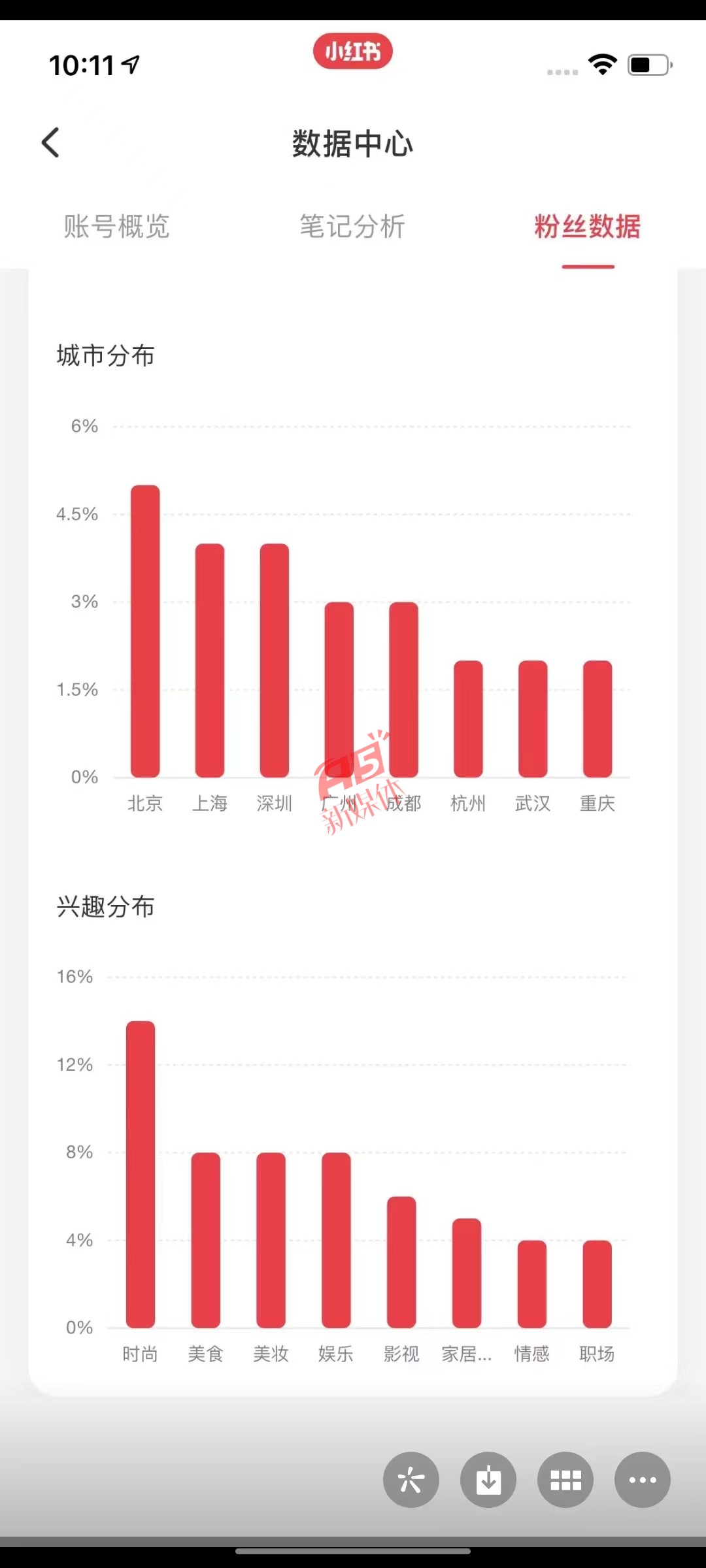Open the 笔记分析 tab

coord(352,227)
